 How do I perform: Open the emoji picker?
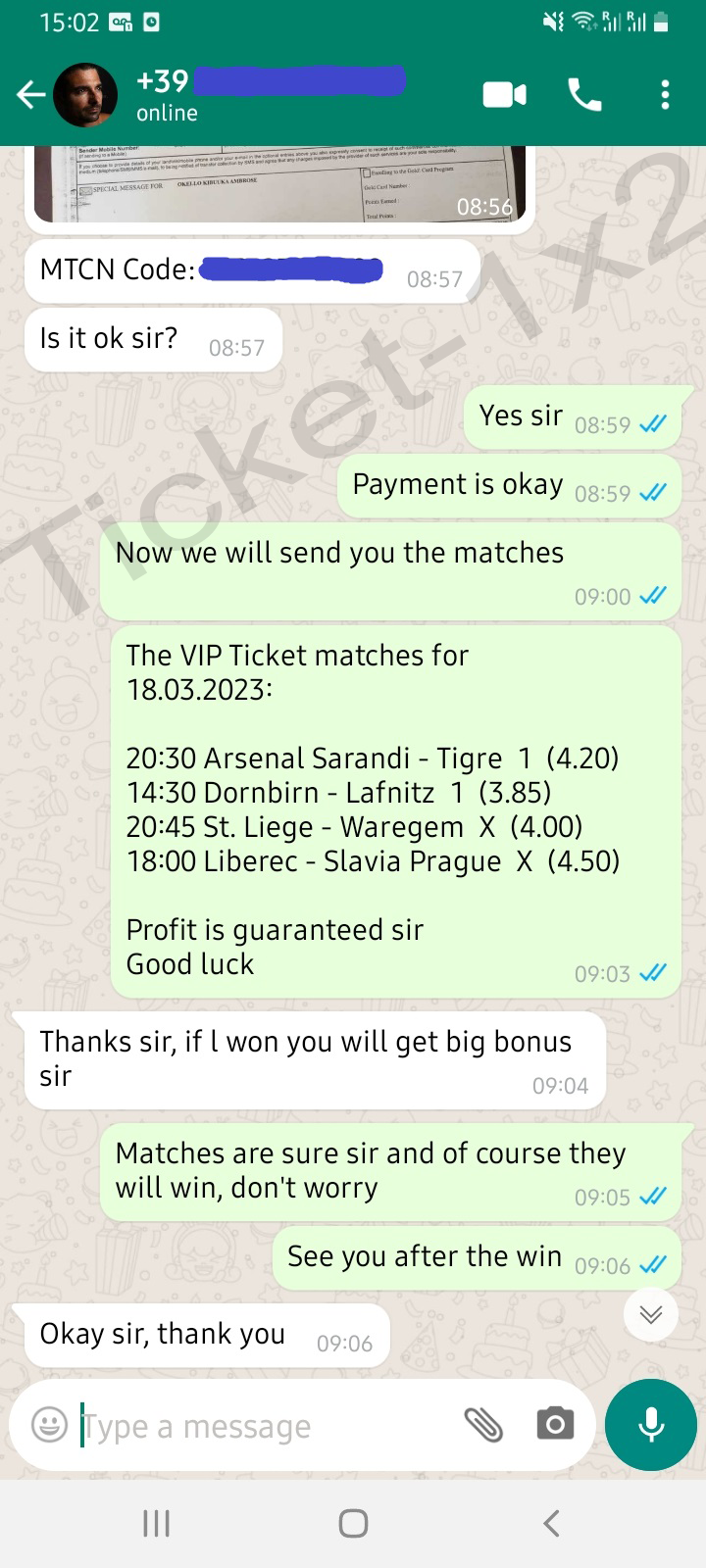coord(49,1424)
